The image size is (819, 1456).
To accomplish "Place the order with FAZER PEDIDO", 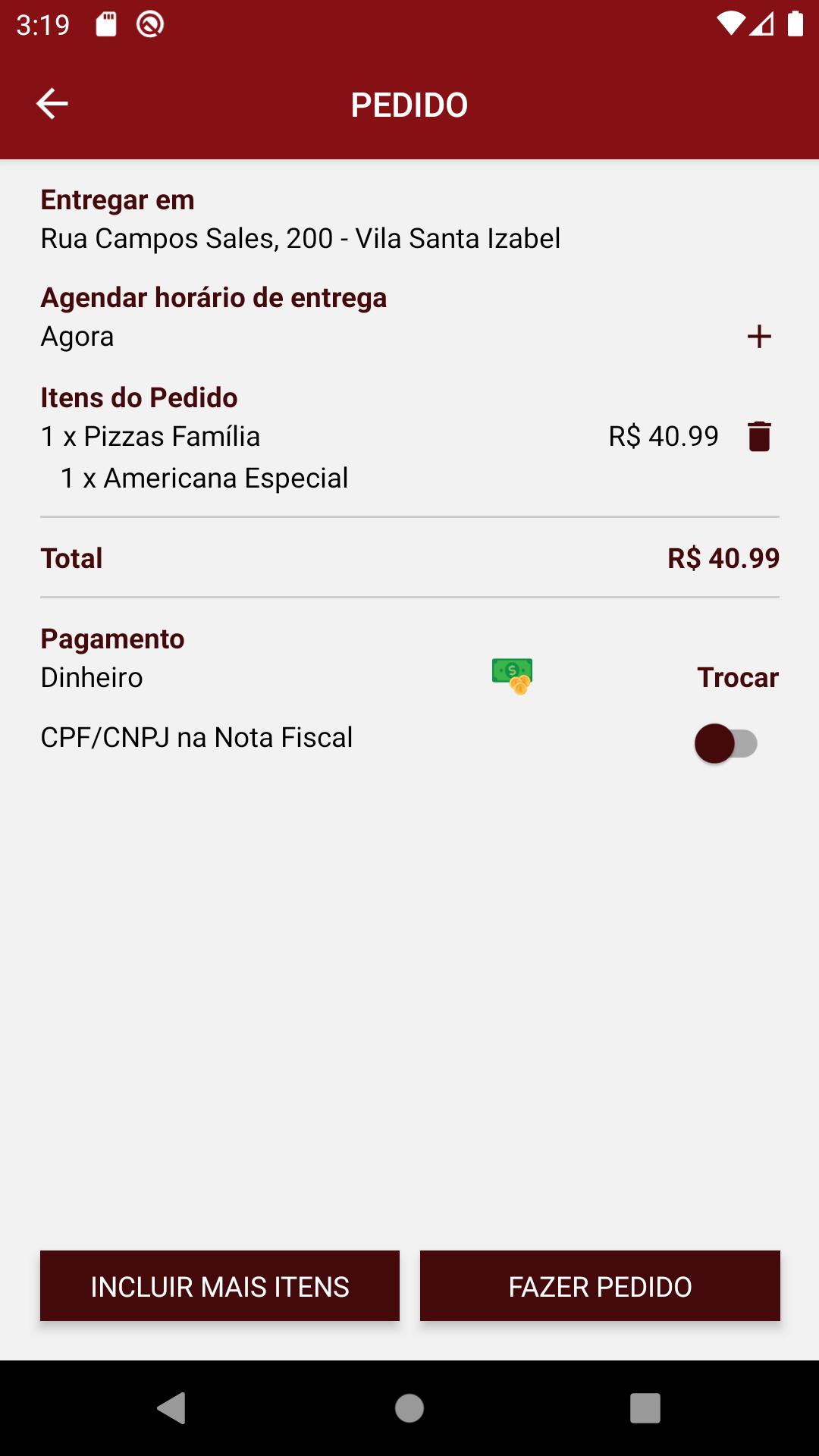I will click(600, 1286).
